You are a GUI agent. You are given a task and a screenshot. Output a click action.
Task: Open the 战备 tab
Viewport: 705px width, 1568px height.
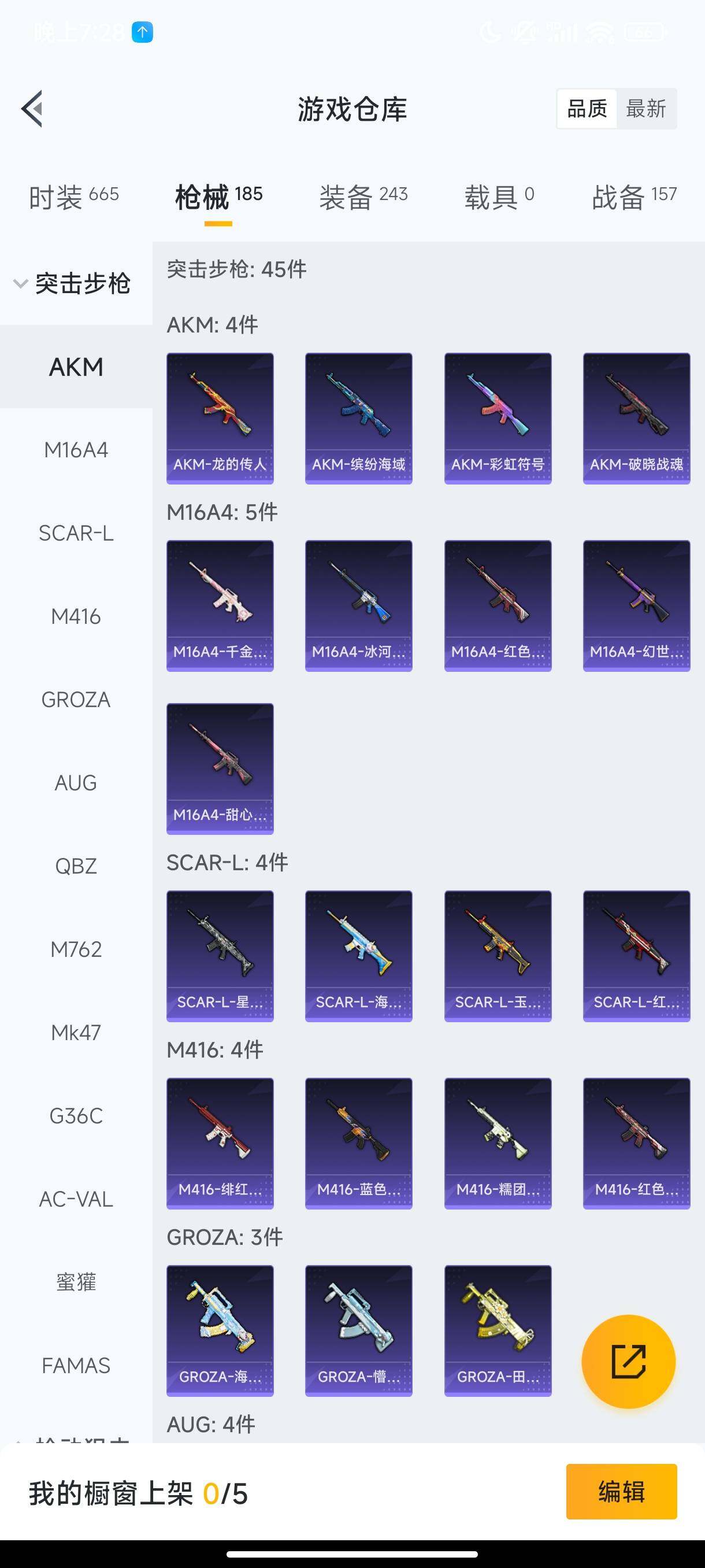click(634, 197)
